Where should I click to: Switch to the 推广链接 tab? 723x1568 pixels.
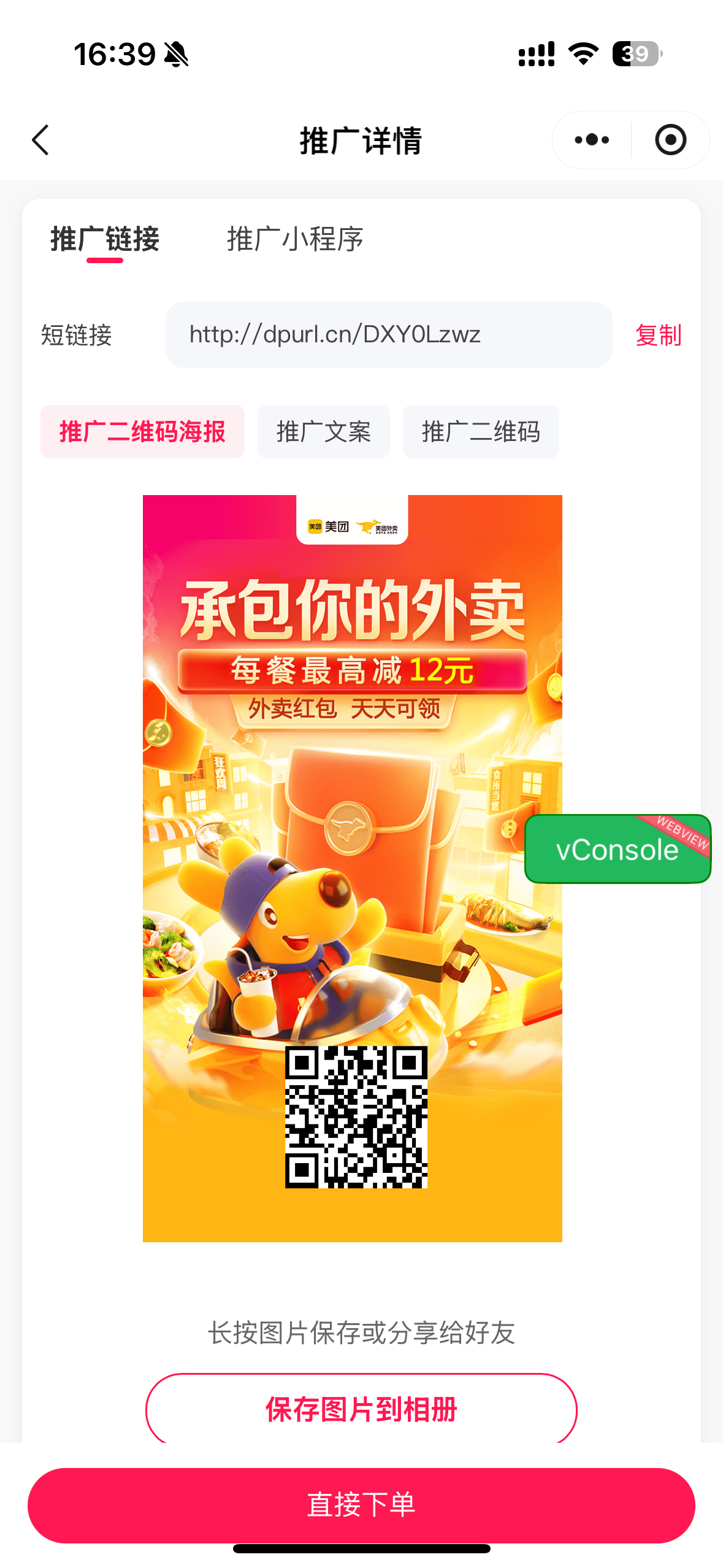105,239
